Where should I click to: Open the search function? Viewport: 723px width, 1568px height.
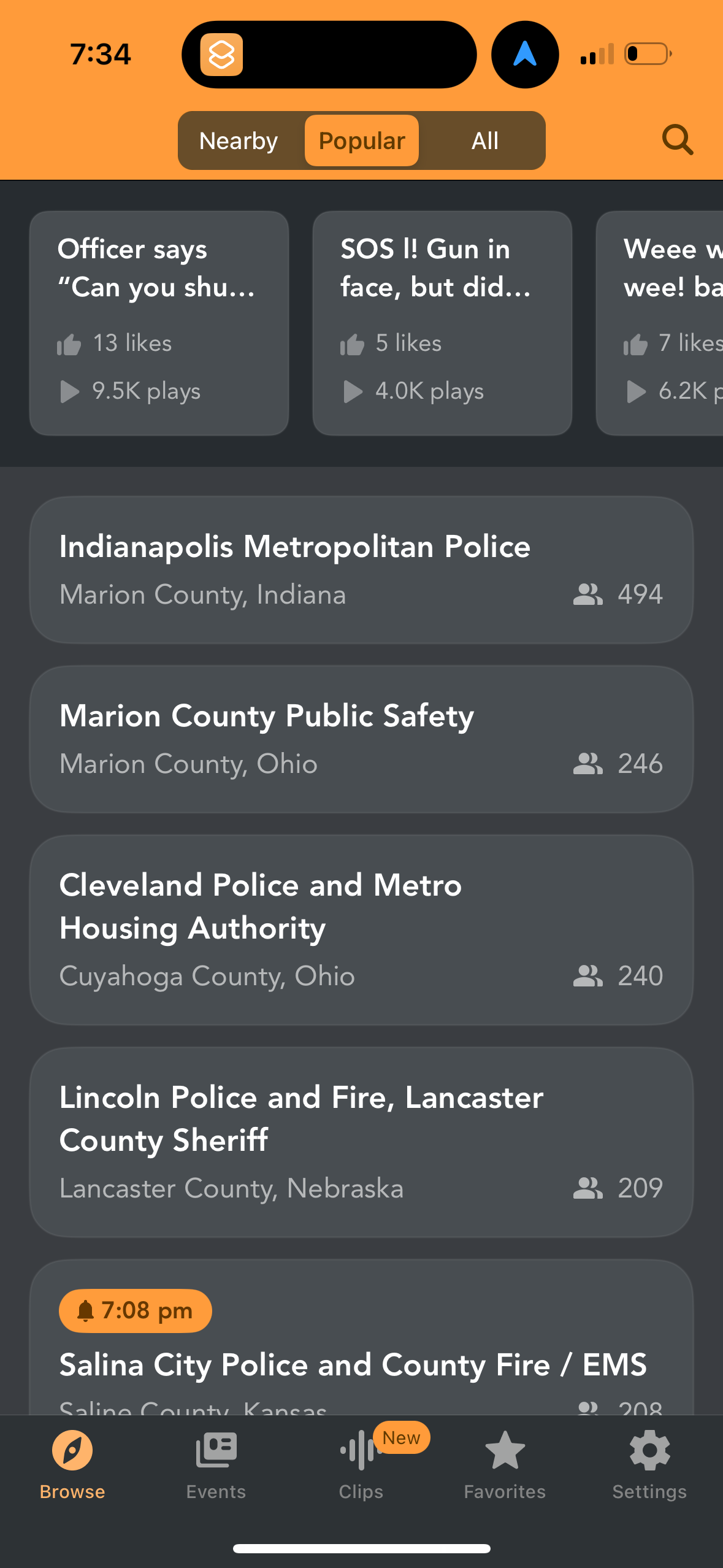[x=677, y=140]
